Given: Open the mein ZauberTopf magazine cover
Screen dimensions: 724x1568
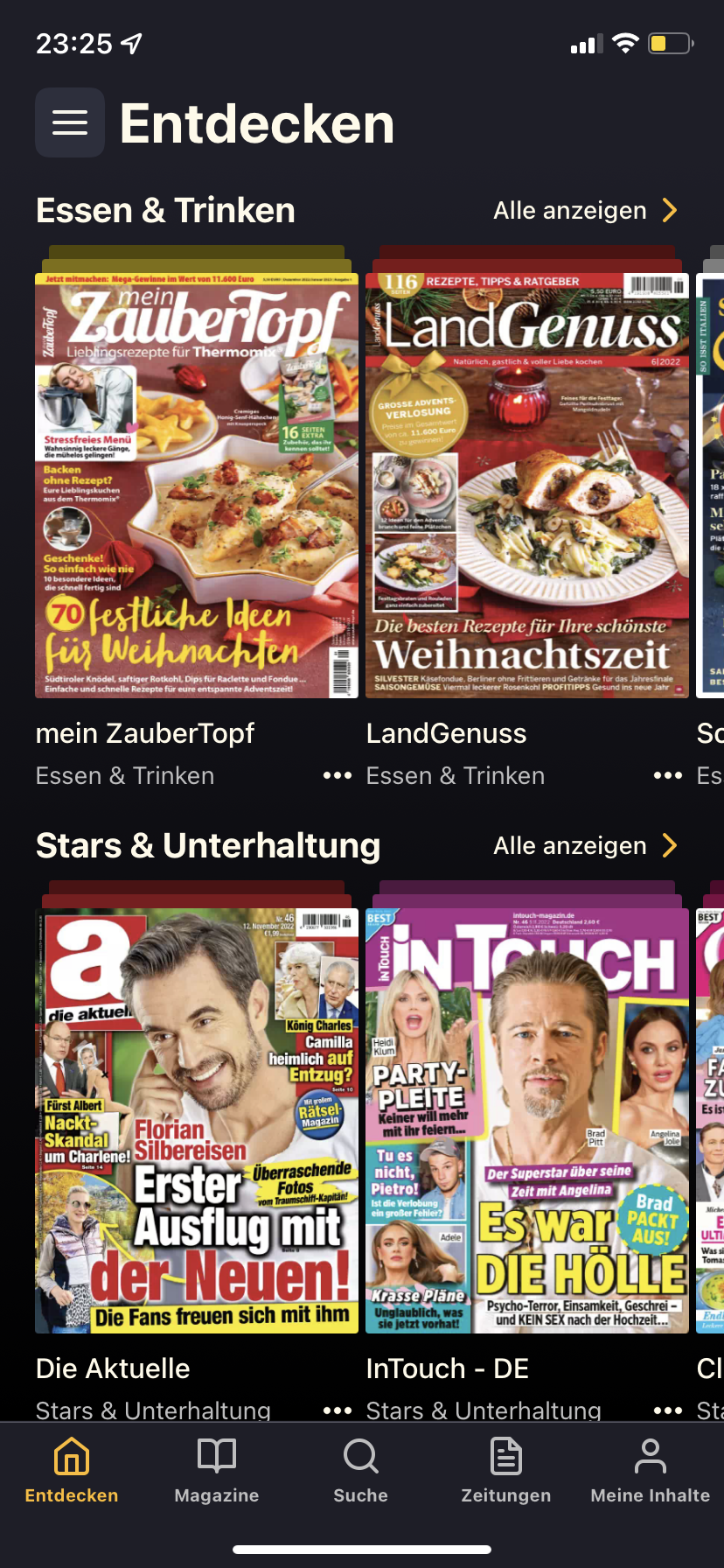Looking at the screenshot, I should pos(197,486).
